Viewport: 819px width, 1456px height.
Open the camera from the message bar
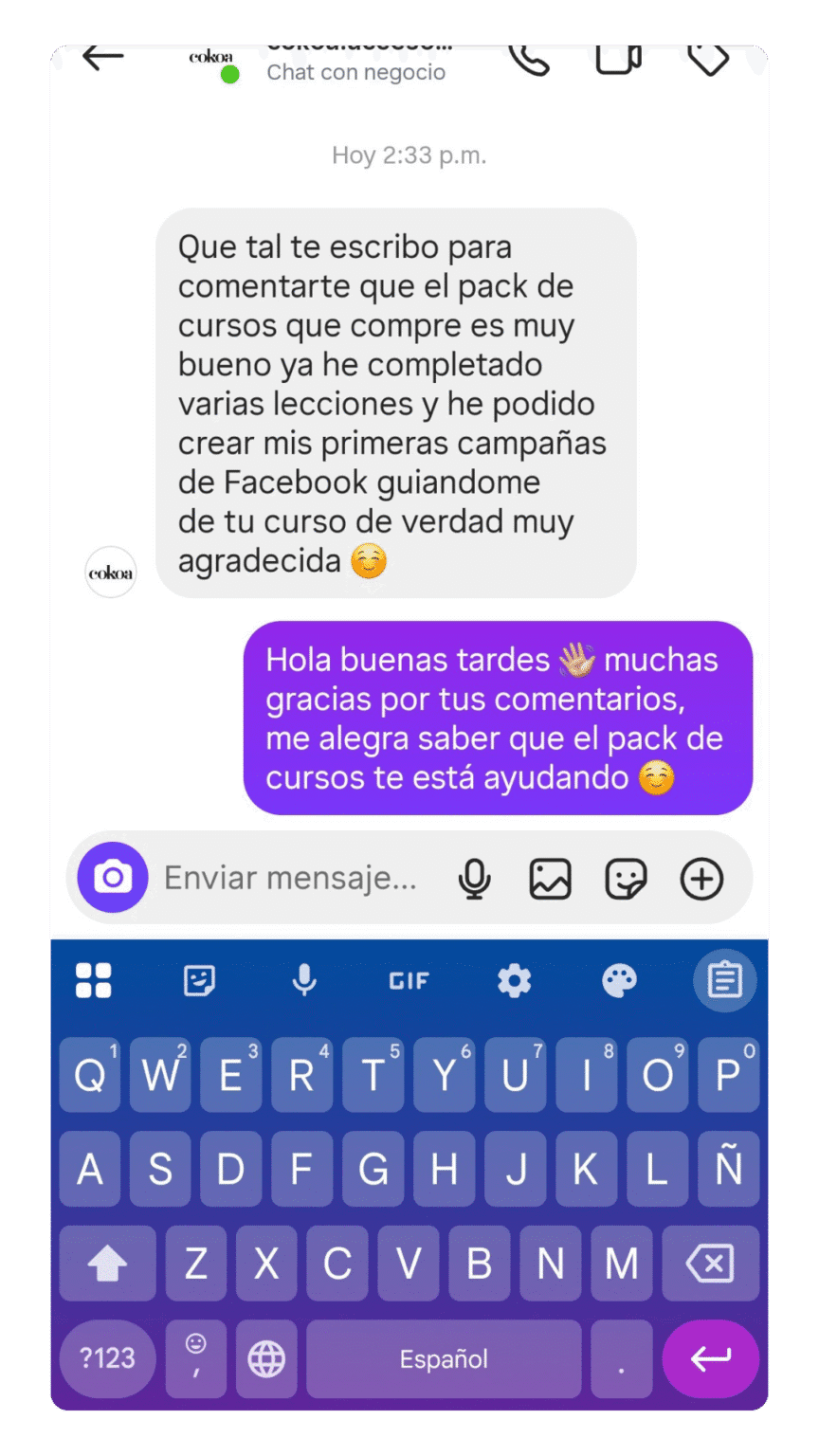click(115, 878)
